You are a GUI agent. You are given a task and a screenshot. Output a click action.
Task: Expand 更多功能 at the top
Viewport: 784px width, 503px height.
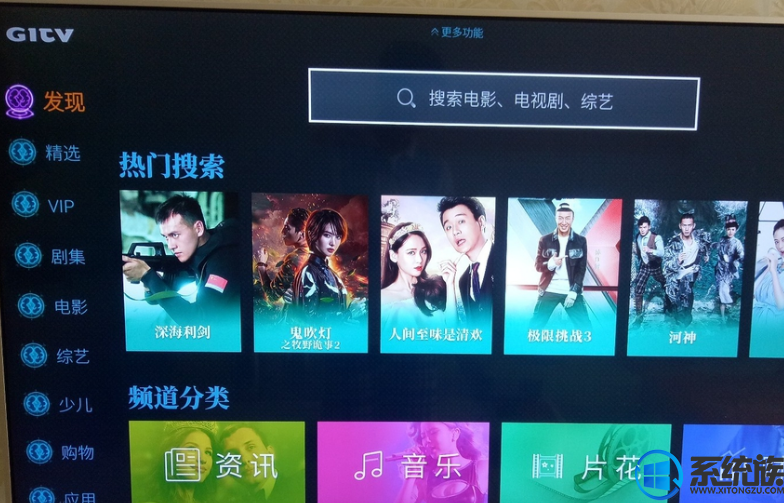coord(456,33)
